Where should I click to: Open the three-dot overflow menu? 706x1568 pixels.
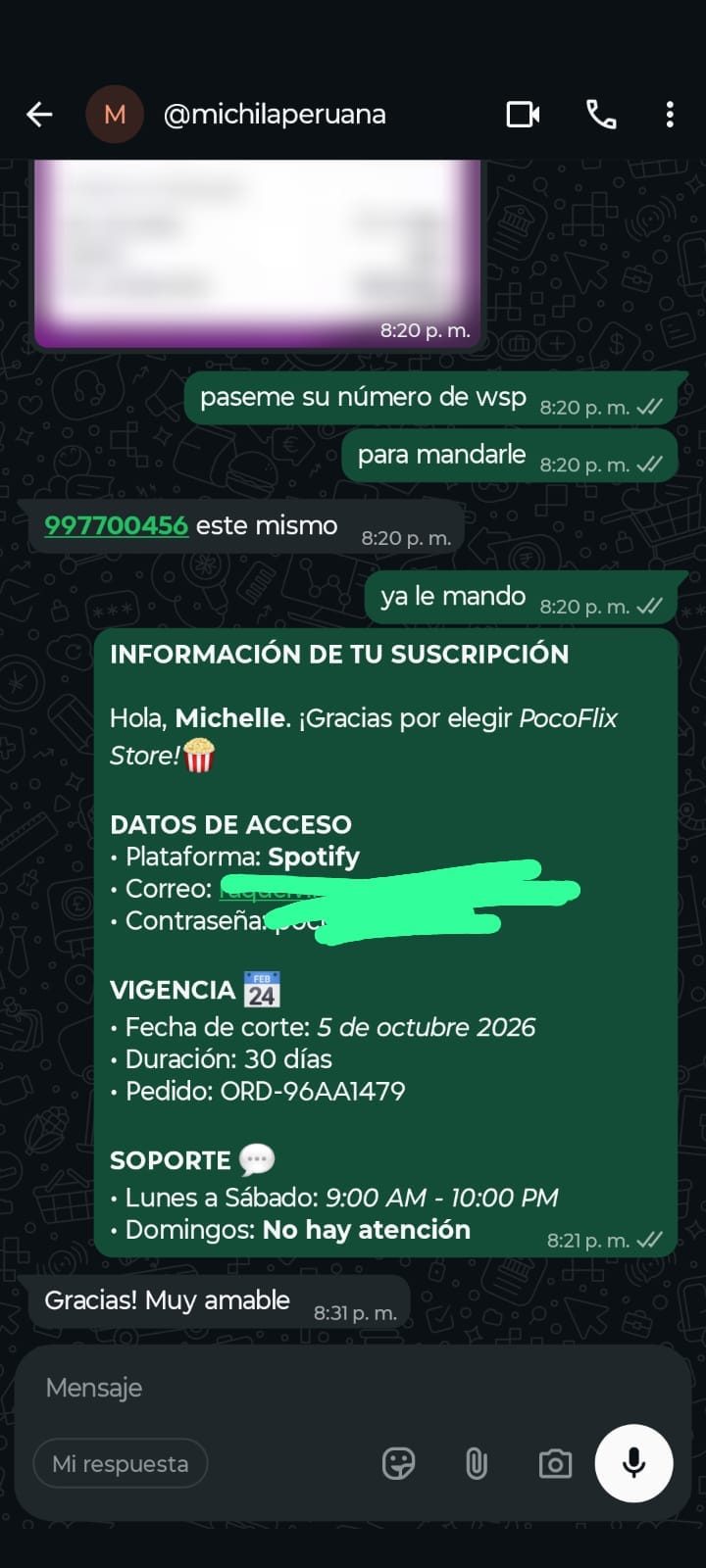[670, 115]
